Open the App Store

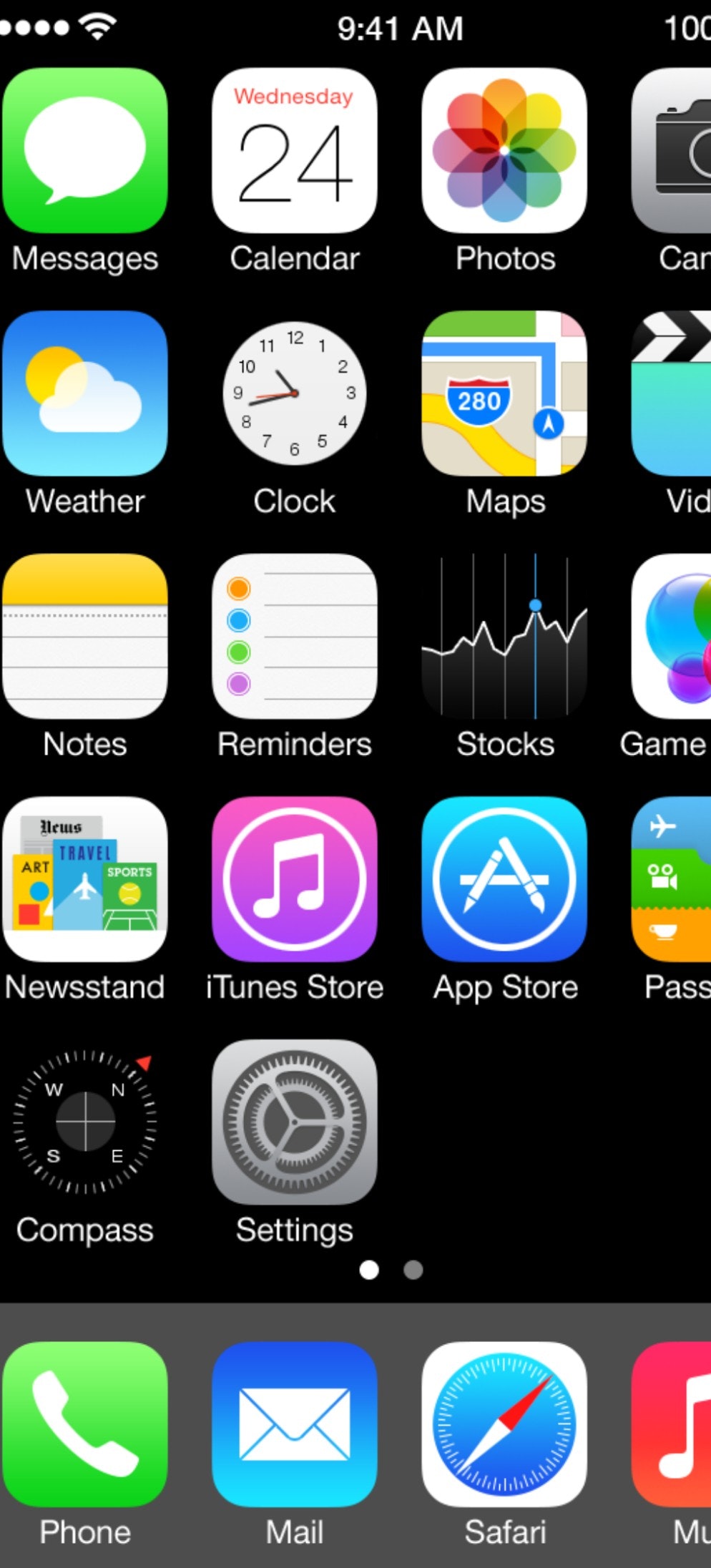(x=504, y=879)
